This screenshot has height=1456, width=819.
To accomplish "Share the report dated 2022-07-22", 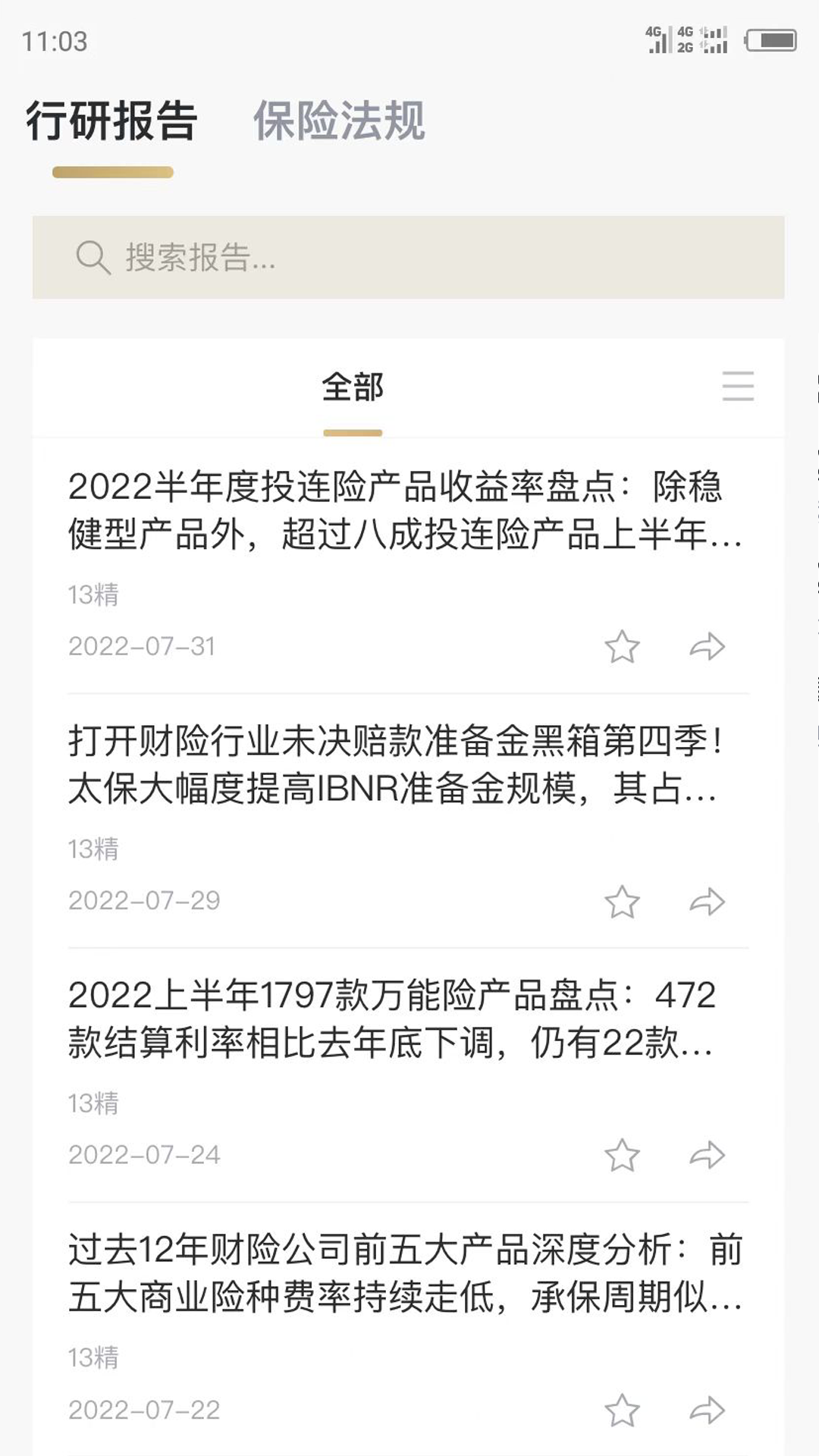I will (x=707, y=1410).
